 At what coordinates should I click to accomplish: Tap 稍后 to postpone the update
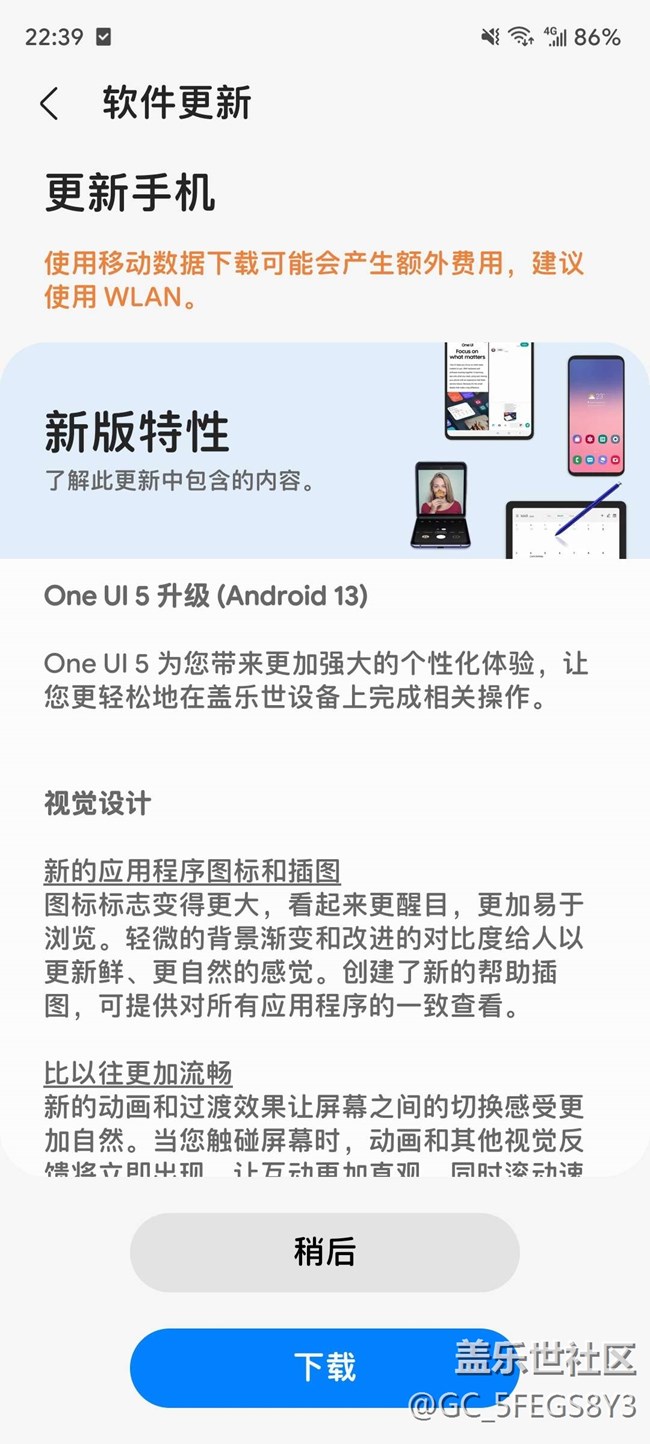(325, 1252)
